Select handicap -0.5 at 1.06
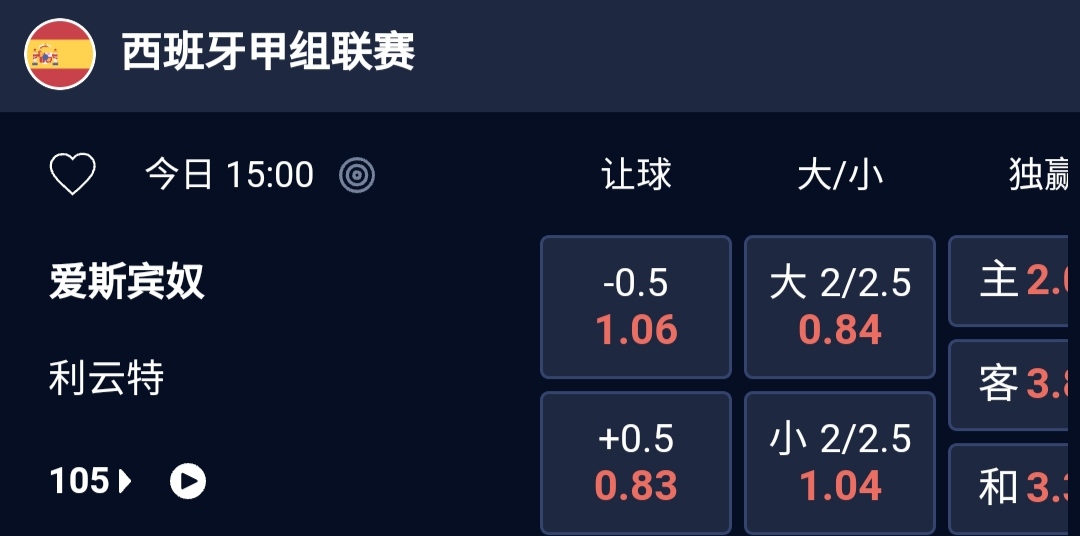Image resolution: width=1080 pixels, height=536 pixels. coord(636,307)
